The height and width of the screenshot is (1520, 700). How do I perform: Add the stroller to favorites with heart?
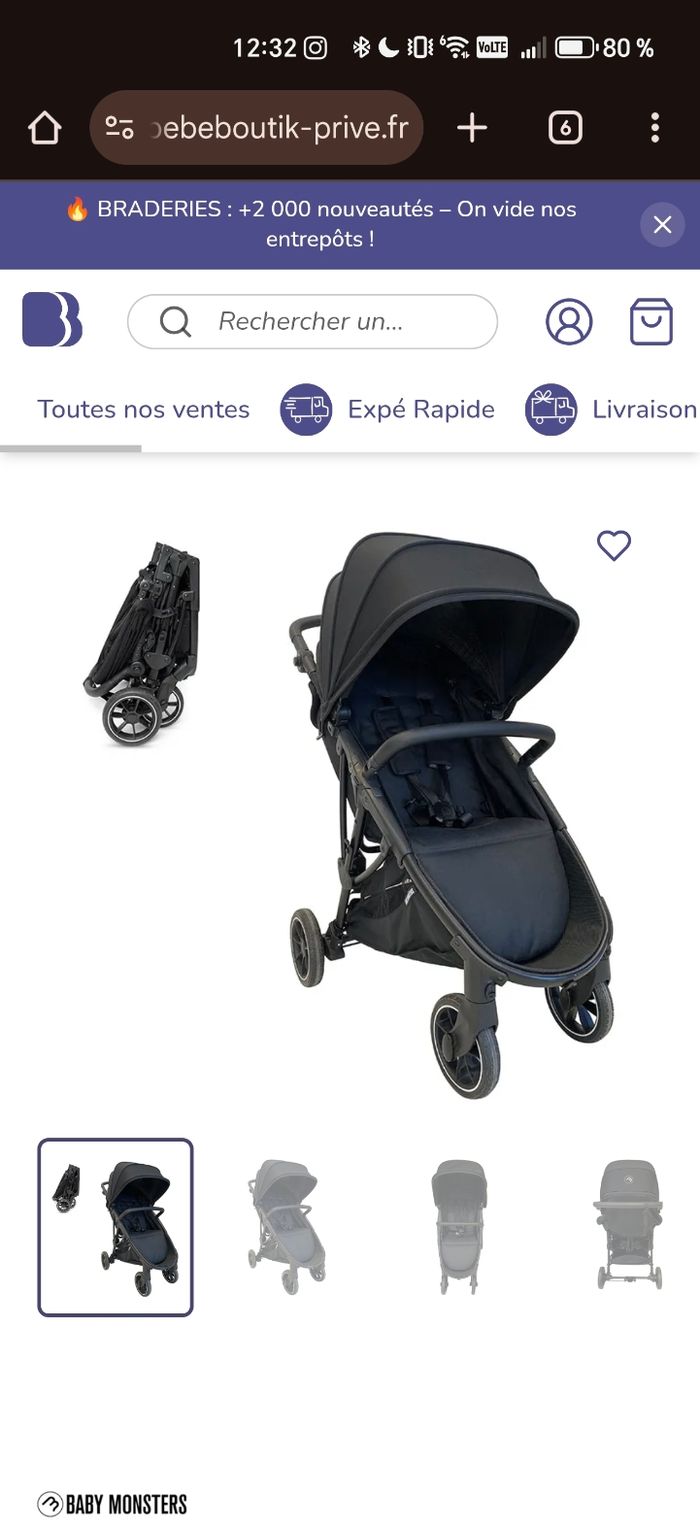click(614, 546)
